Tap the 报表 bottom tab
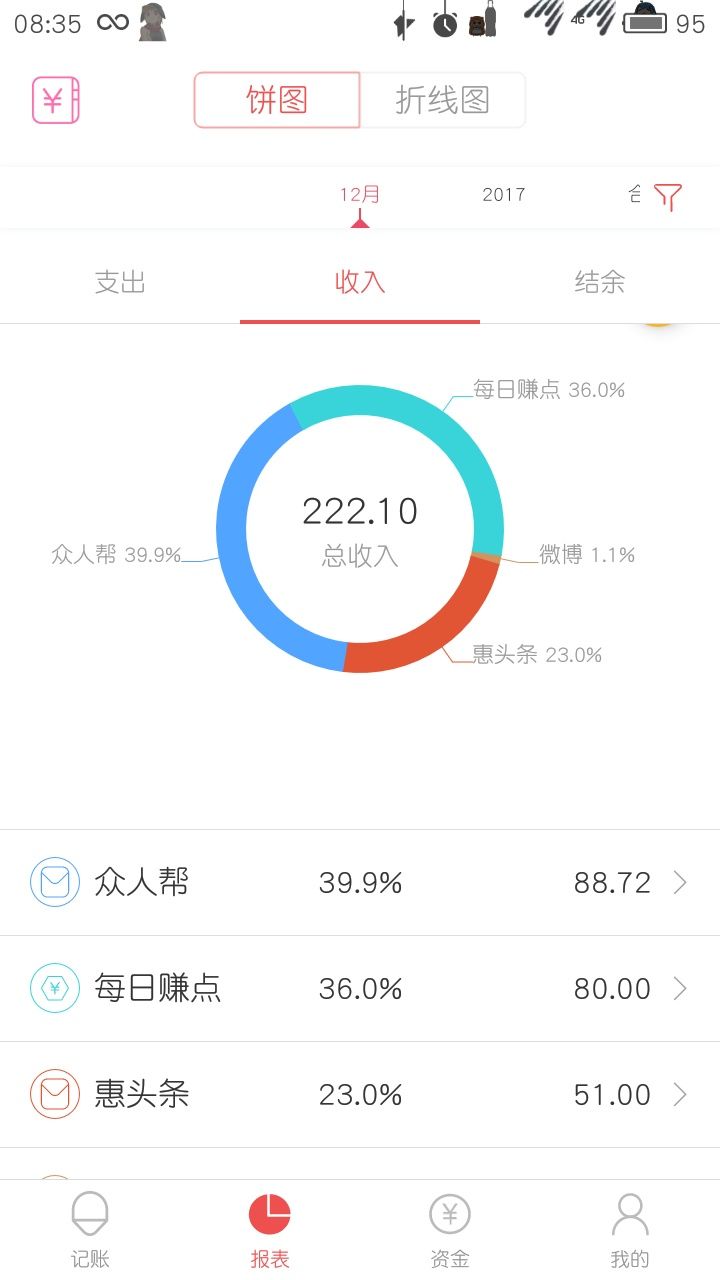Screen dimensions: 720x1280 point(270,1230)
